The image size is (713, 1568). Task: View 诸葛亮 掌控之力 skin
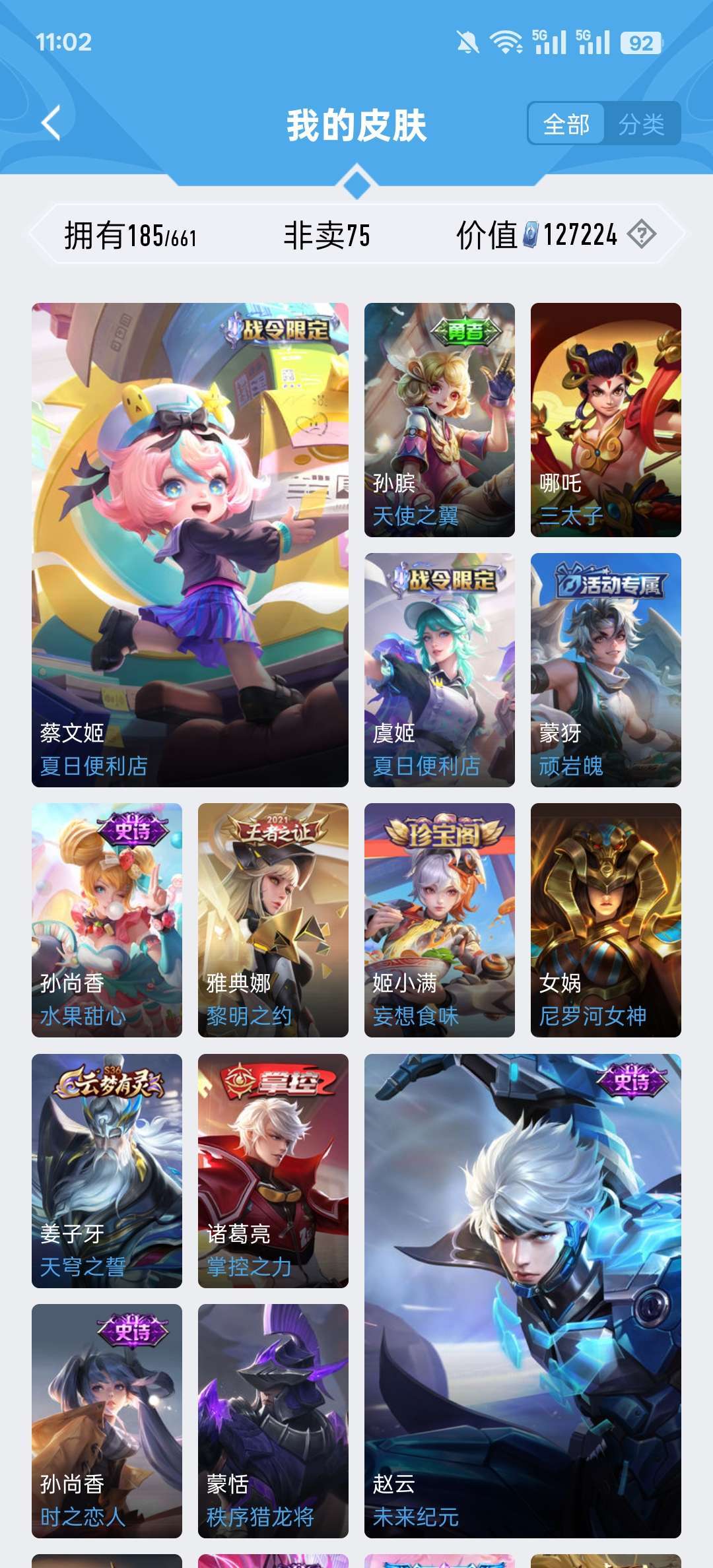pyautogui.click(x=273, y=1171)
